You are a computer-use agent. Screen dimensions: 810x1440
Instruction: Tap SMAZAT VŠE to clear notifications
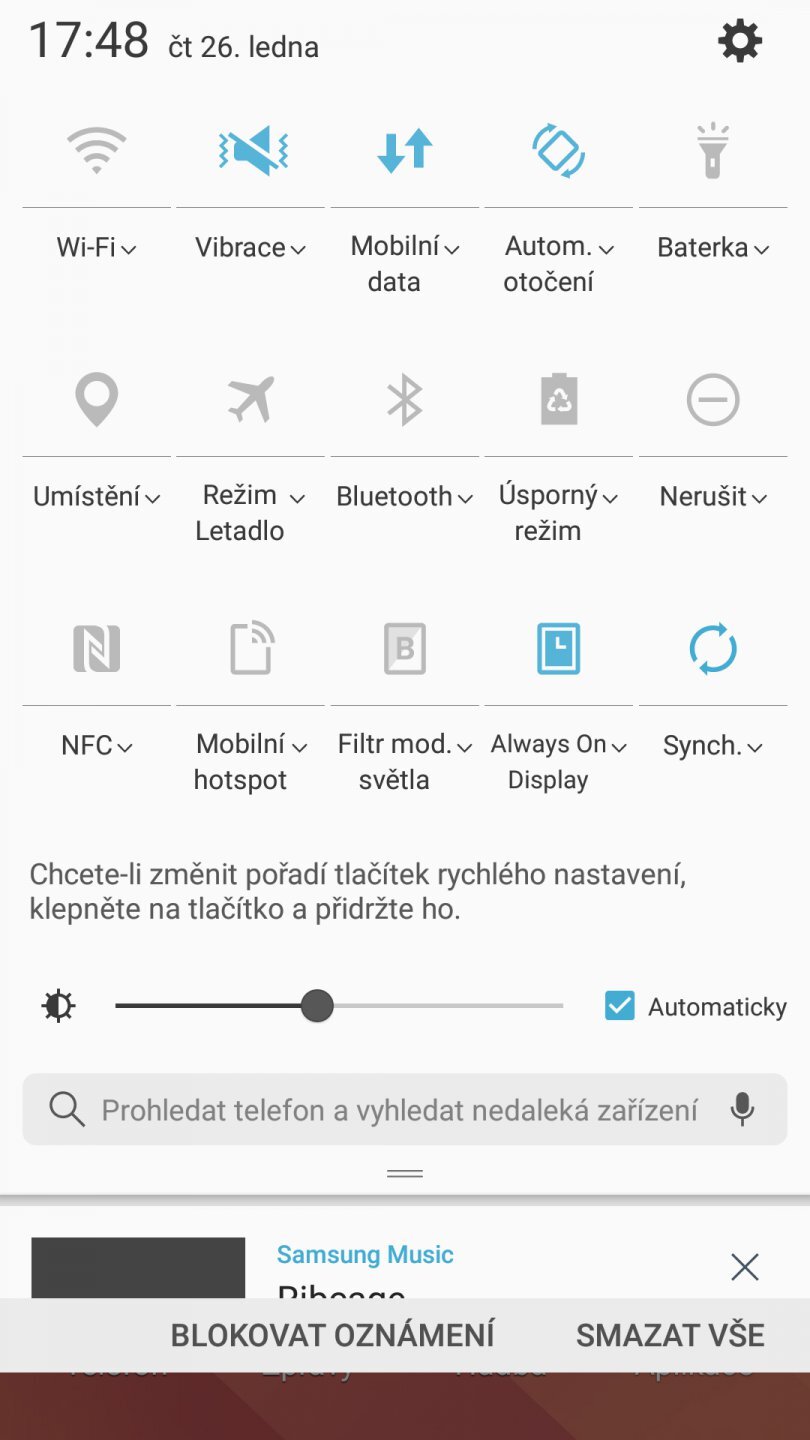[670, 1335]
